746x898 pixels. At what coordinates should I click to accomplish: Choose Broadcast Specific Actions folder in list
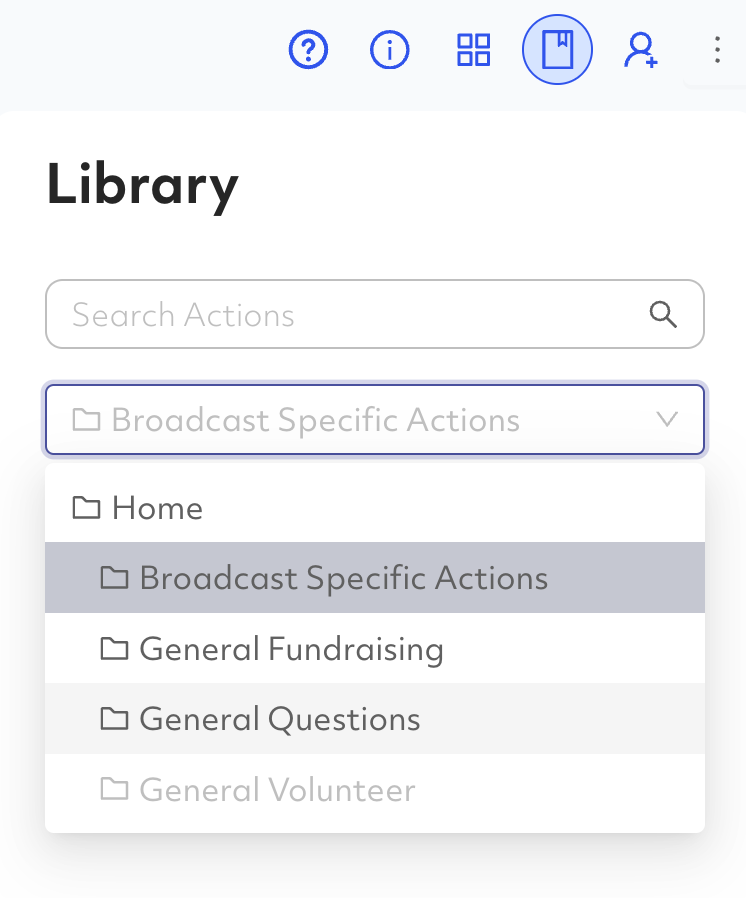point(343,578)
